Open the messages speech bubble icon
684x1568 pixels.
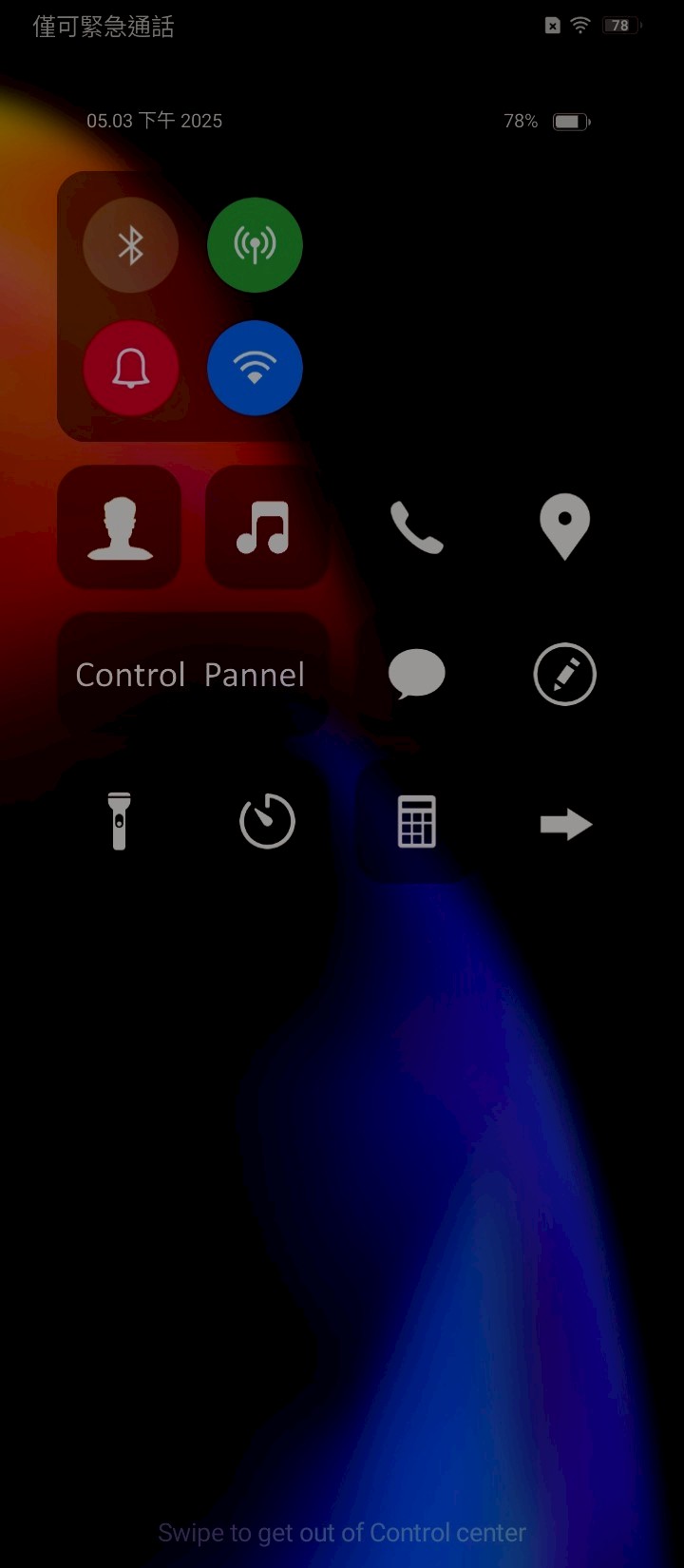click(417, 675)
